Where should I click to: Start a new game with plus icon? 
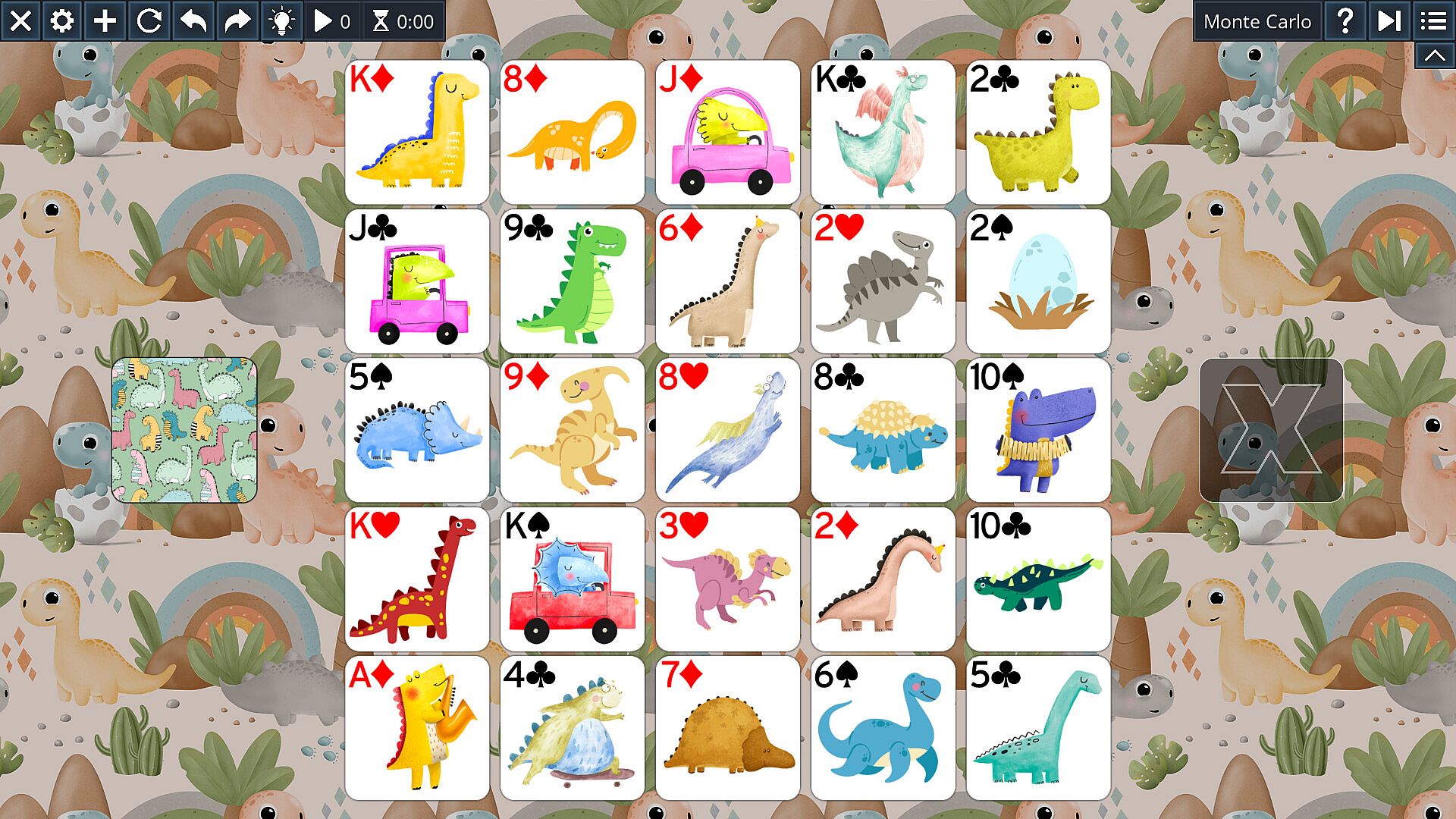click(x=105, y=21)
